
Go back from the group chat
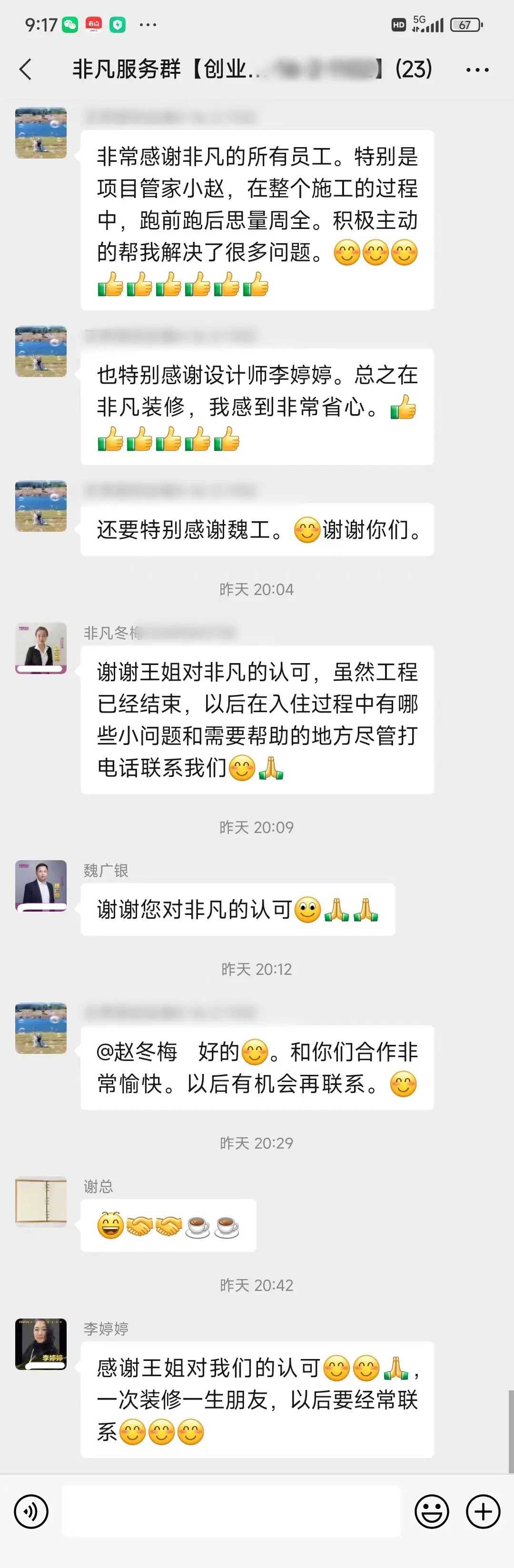click(26, 69)
